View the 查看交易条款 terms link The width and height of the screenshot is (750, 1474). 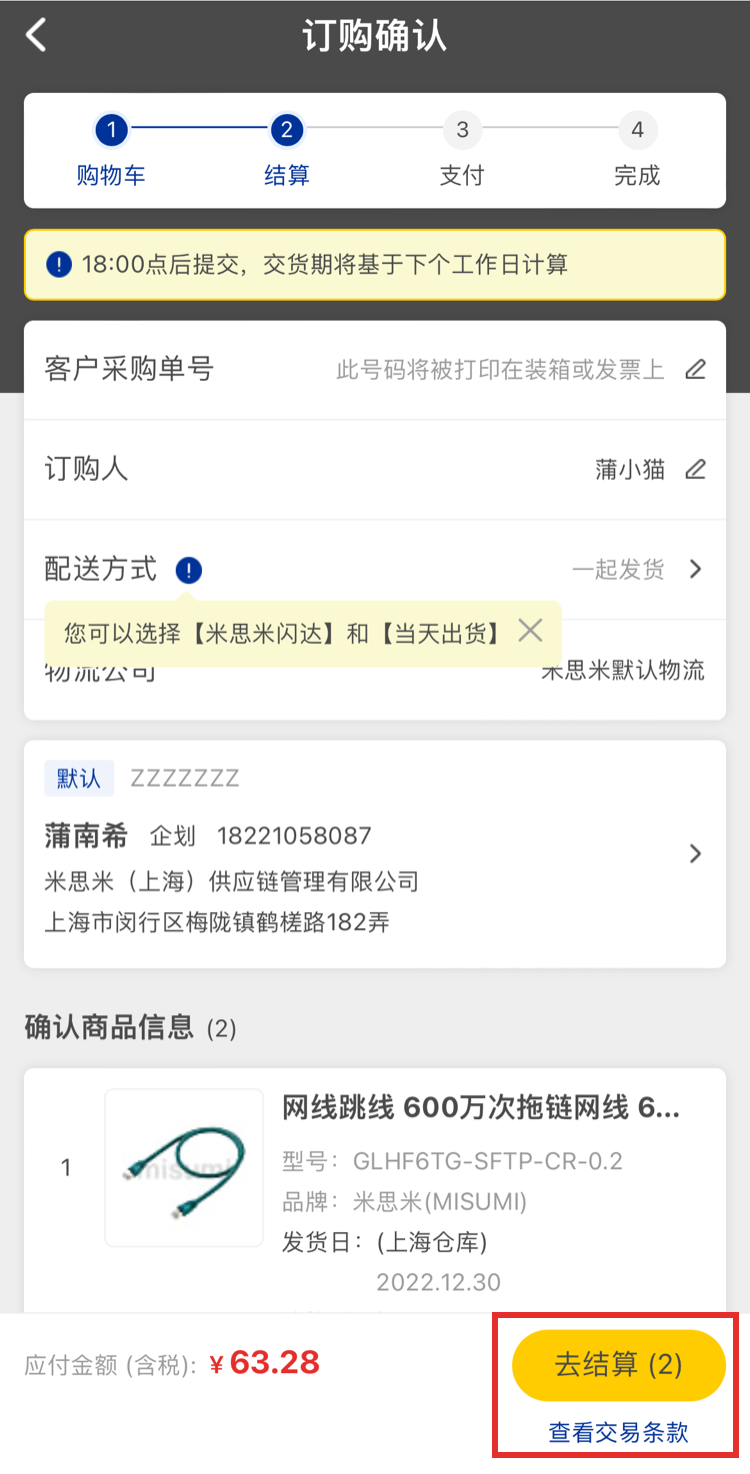pos(618,1432)
